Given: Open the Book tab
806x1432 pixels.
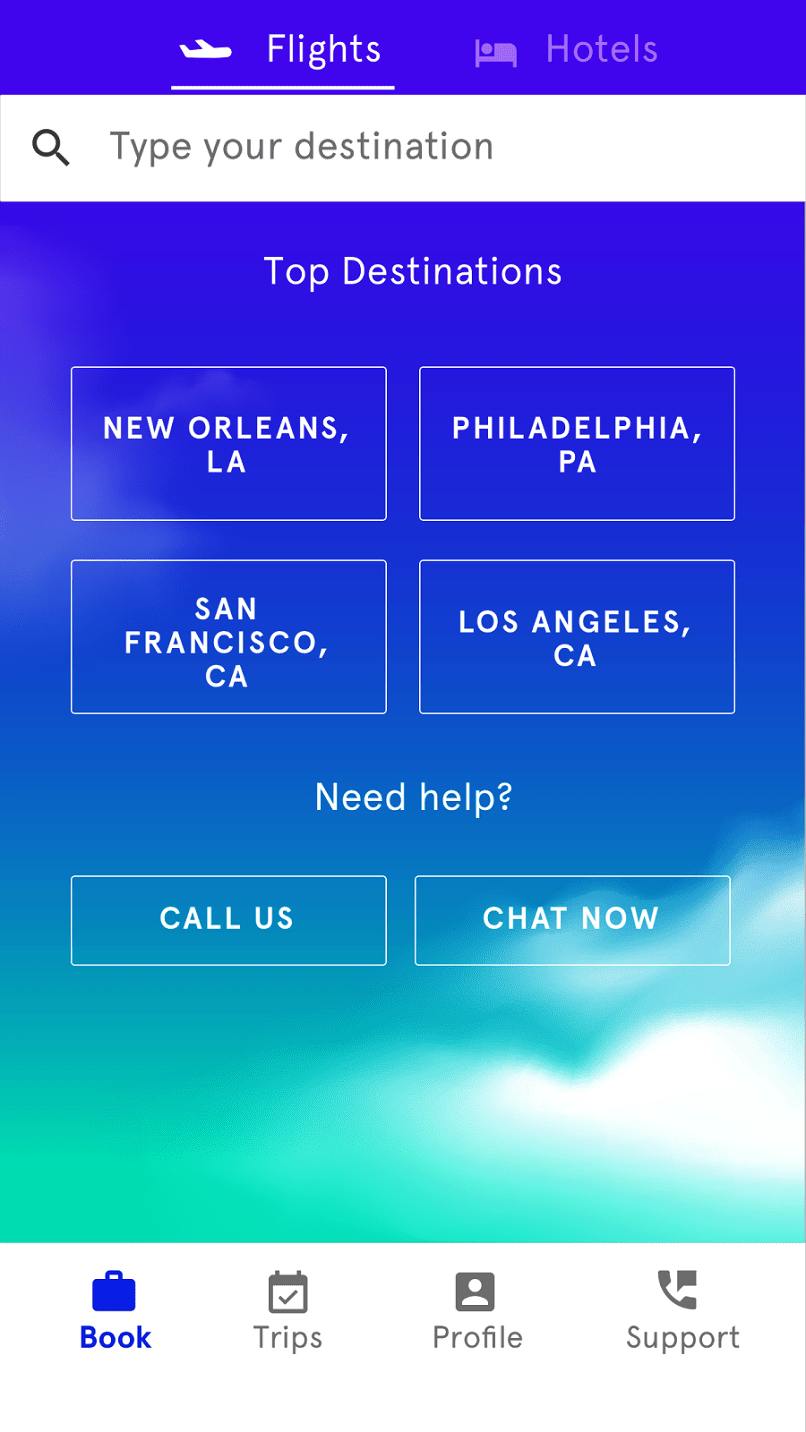Looking at the screenshot, I should coord(115,1310).
